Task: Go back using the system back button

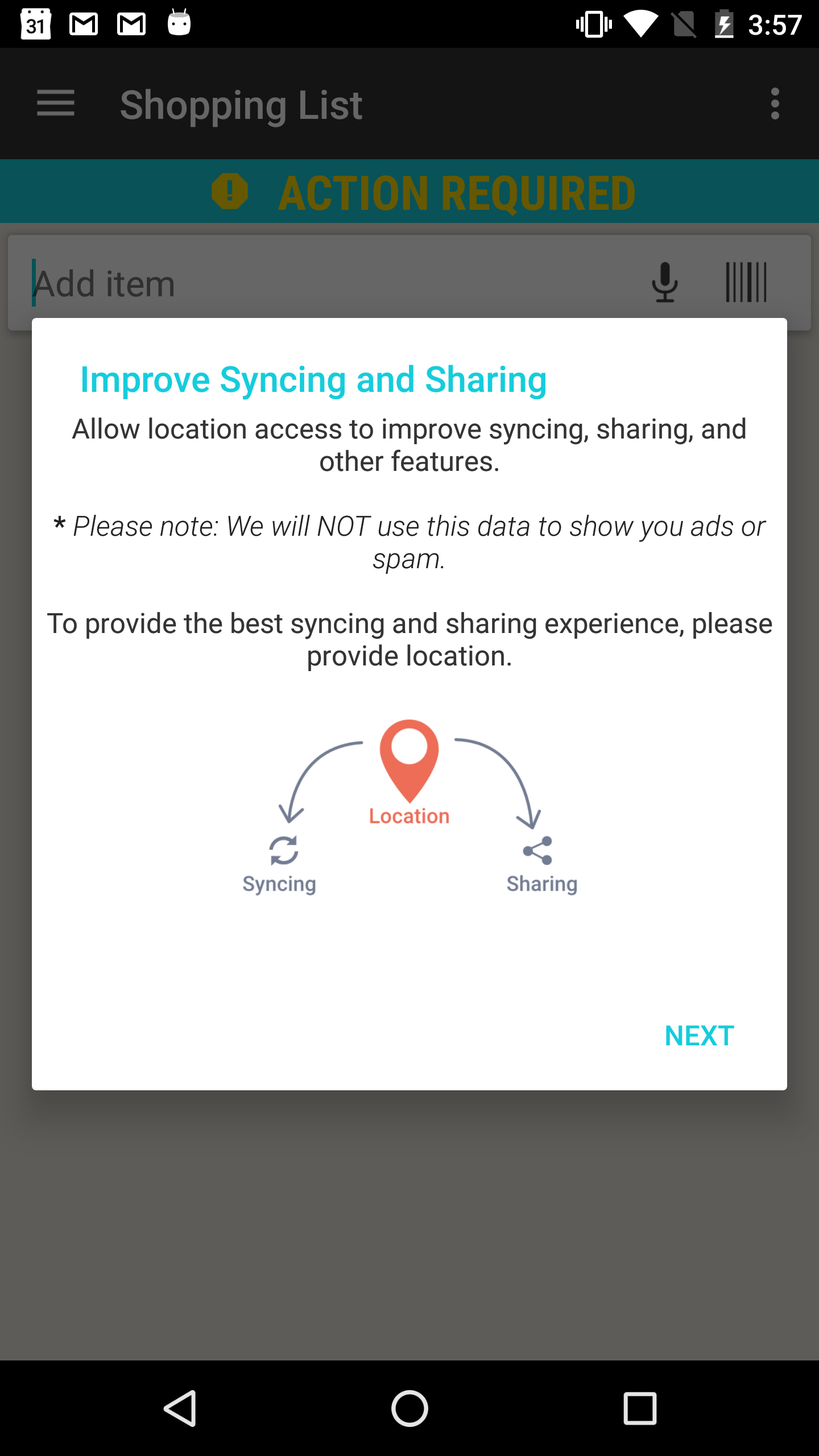Action: coord(181,1408)
